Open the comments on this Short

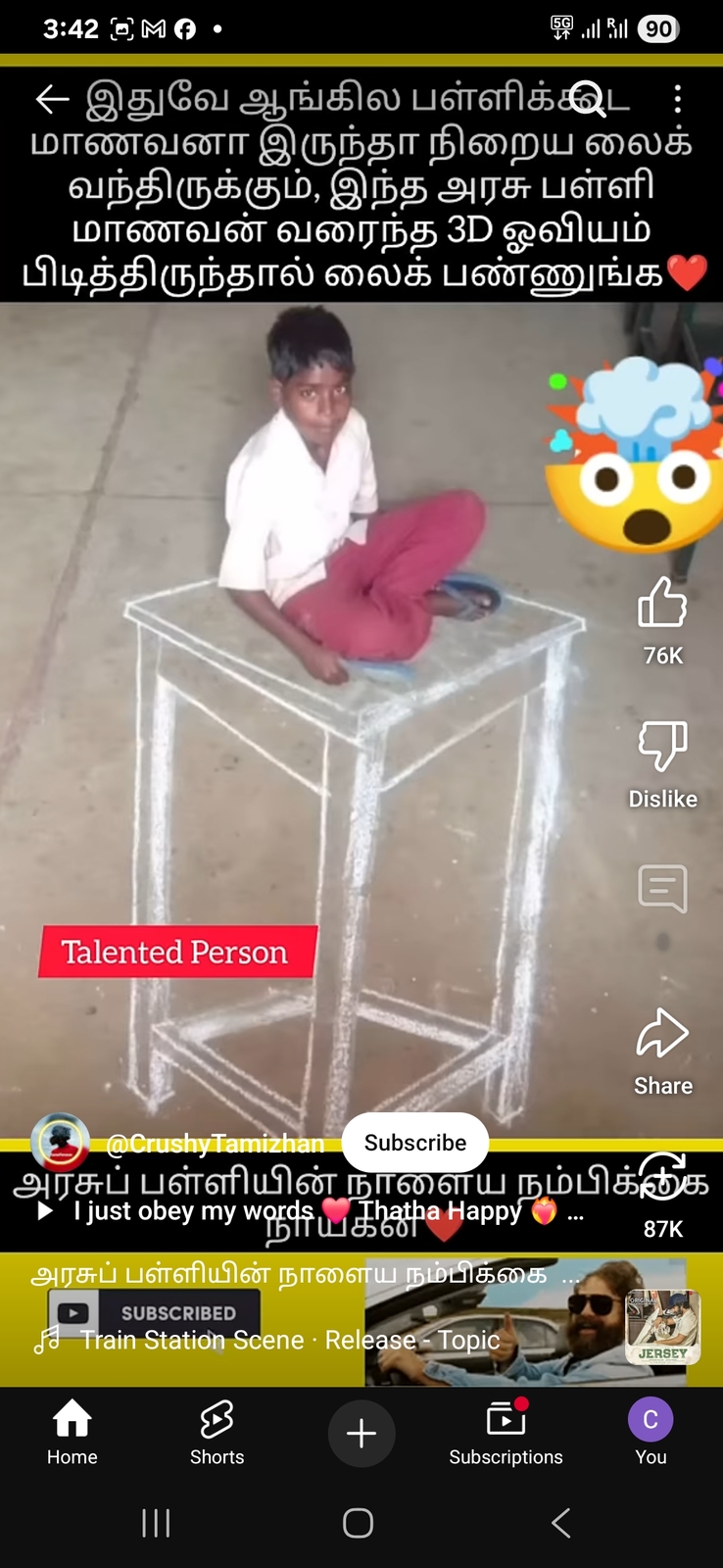662,888
